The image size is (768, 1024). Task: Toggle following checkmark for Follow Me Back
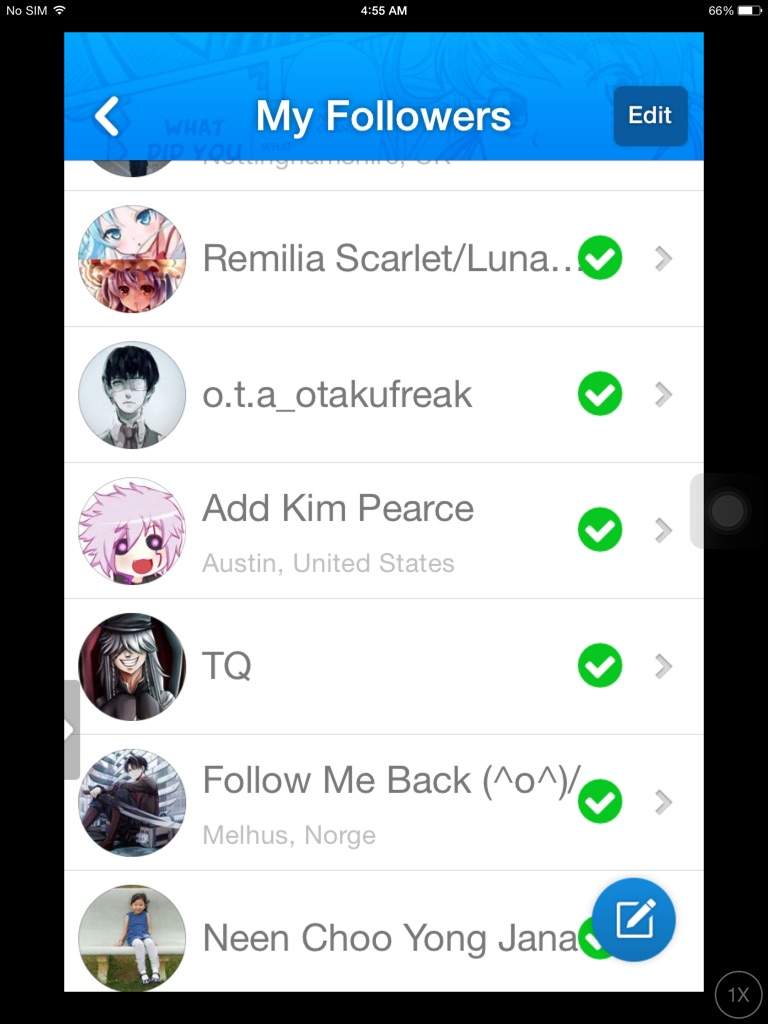click(600, 802)
